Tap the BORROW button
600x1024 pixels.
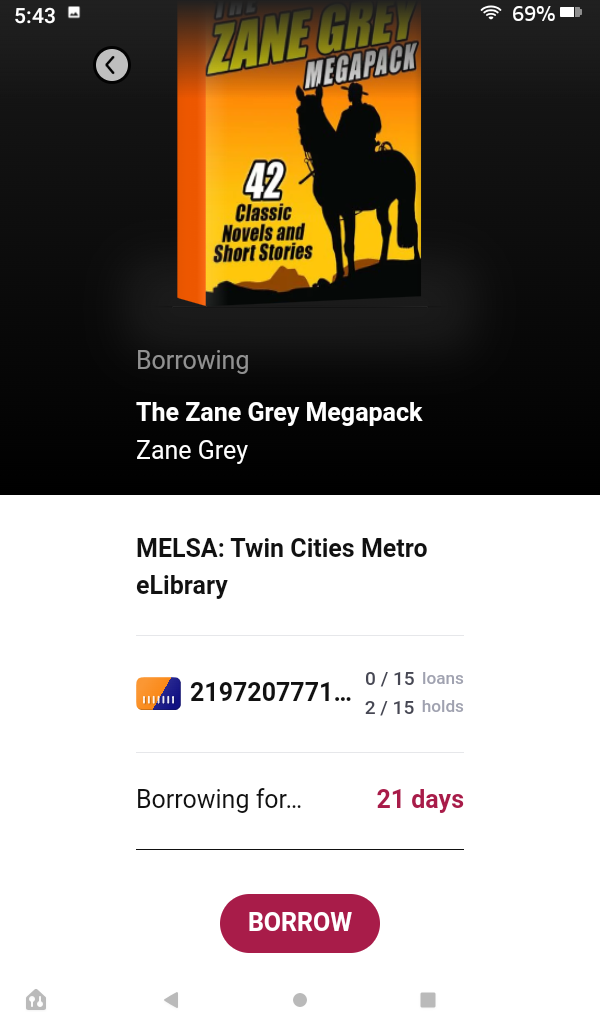pos(300,922)
